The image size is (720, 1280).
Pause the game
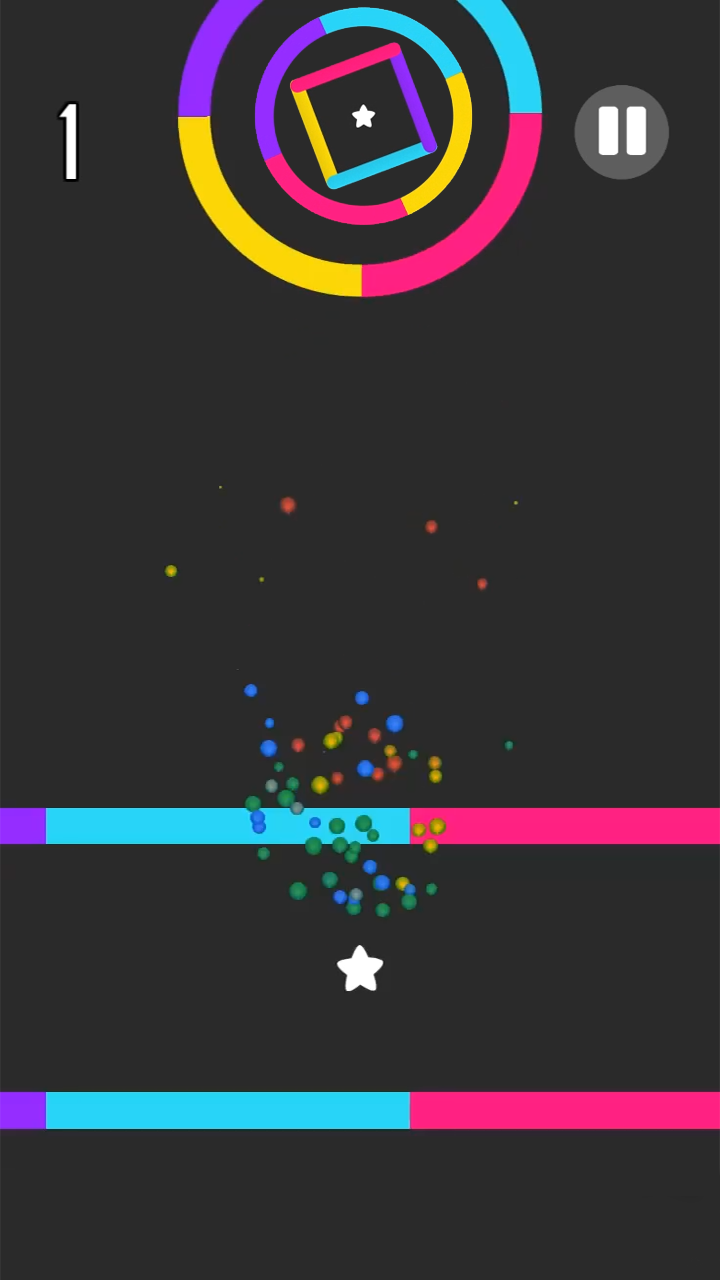pyautogui.click(x=621, y=132)
